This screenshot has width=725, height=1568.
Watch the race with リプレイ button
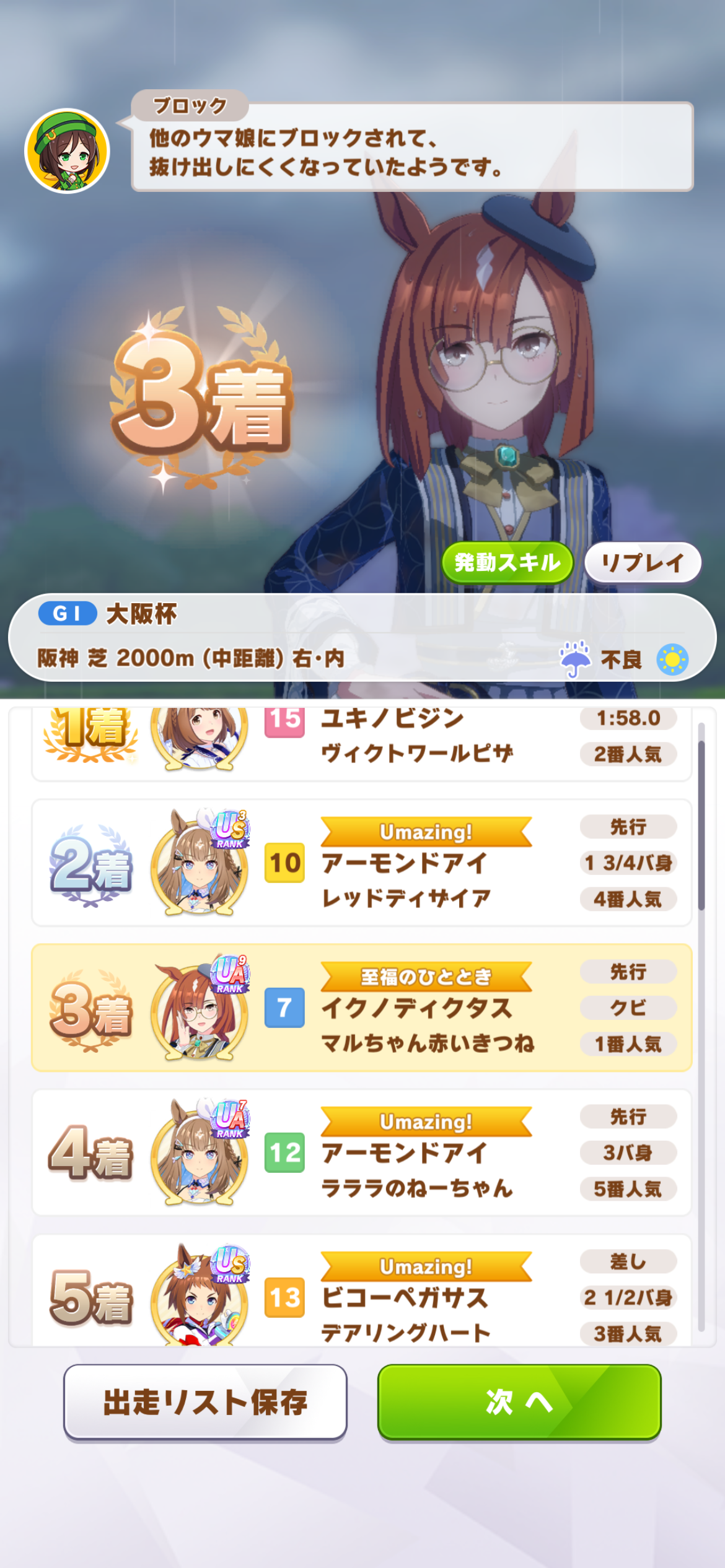(643, 562)
